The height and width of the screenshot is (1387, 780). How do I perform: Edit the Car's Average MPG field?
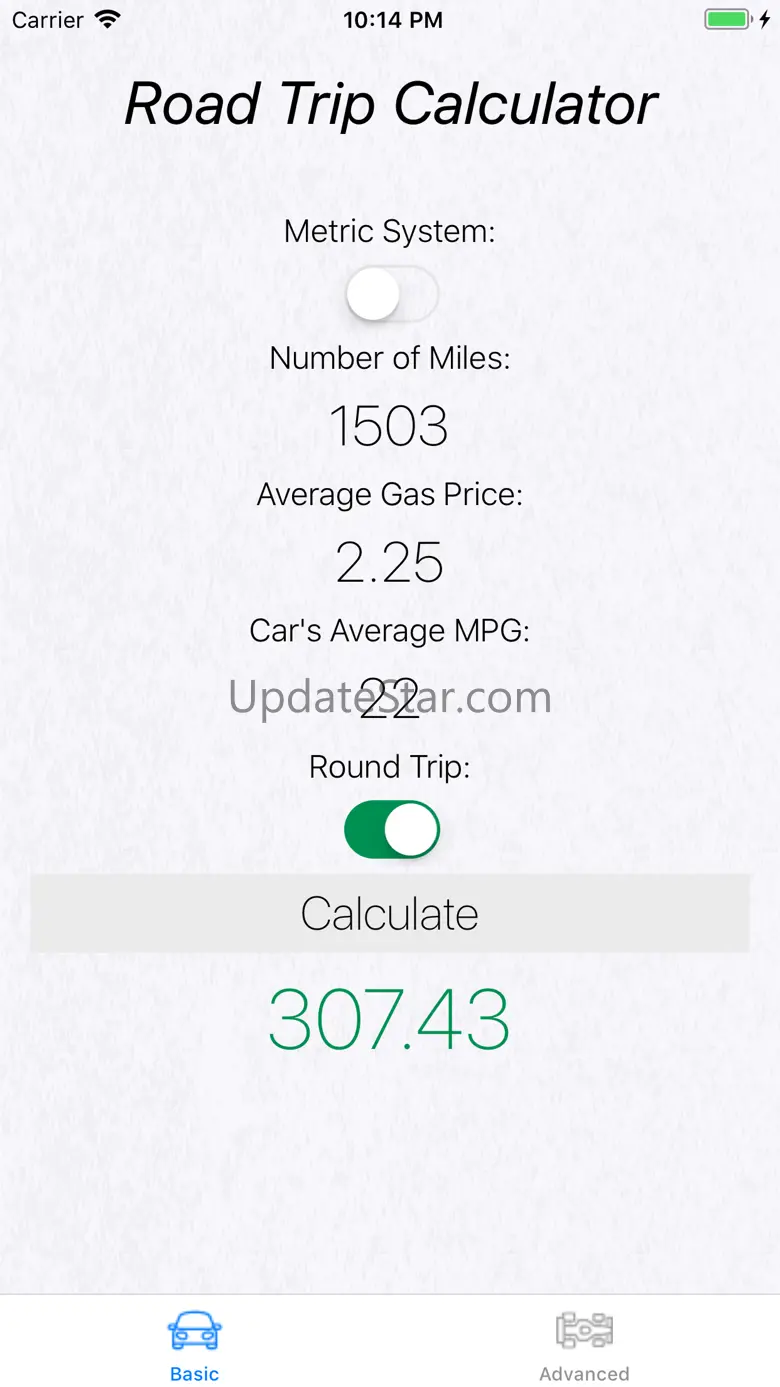coord(389,698)
